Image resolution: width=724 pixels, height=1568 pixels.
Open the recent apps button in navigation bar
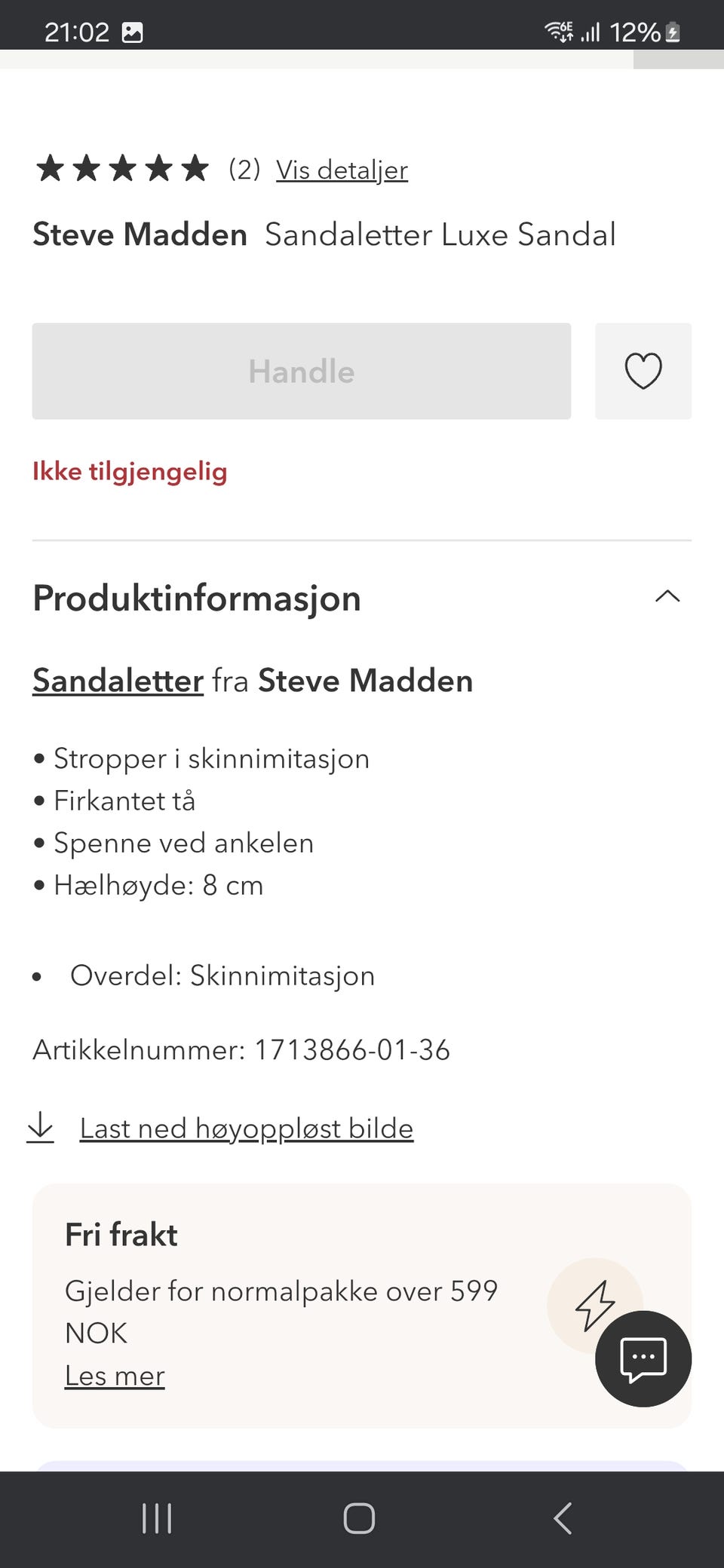click(x=155, y=1520)
